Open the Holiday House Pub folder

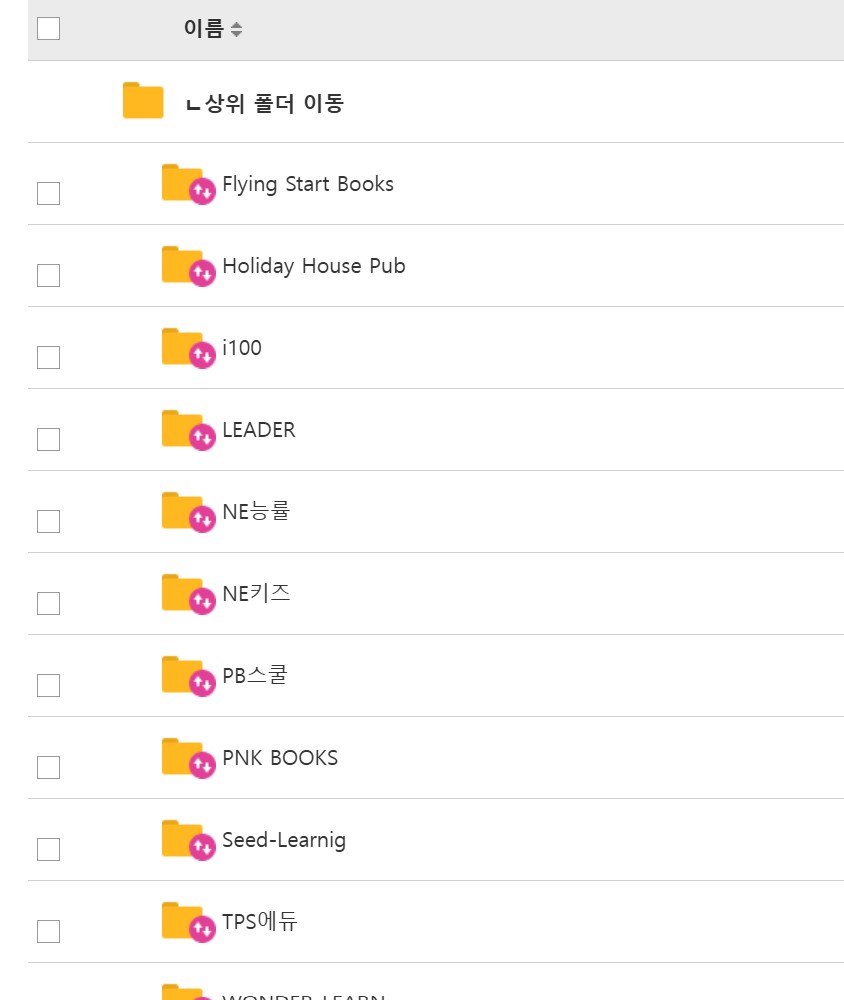[315, 265]
